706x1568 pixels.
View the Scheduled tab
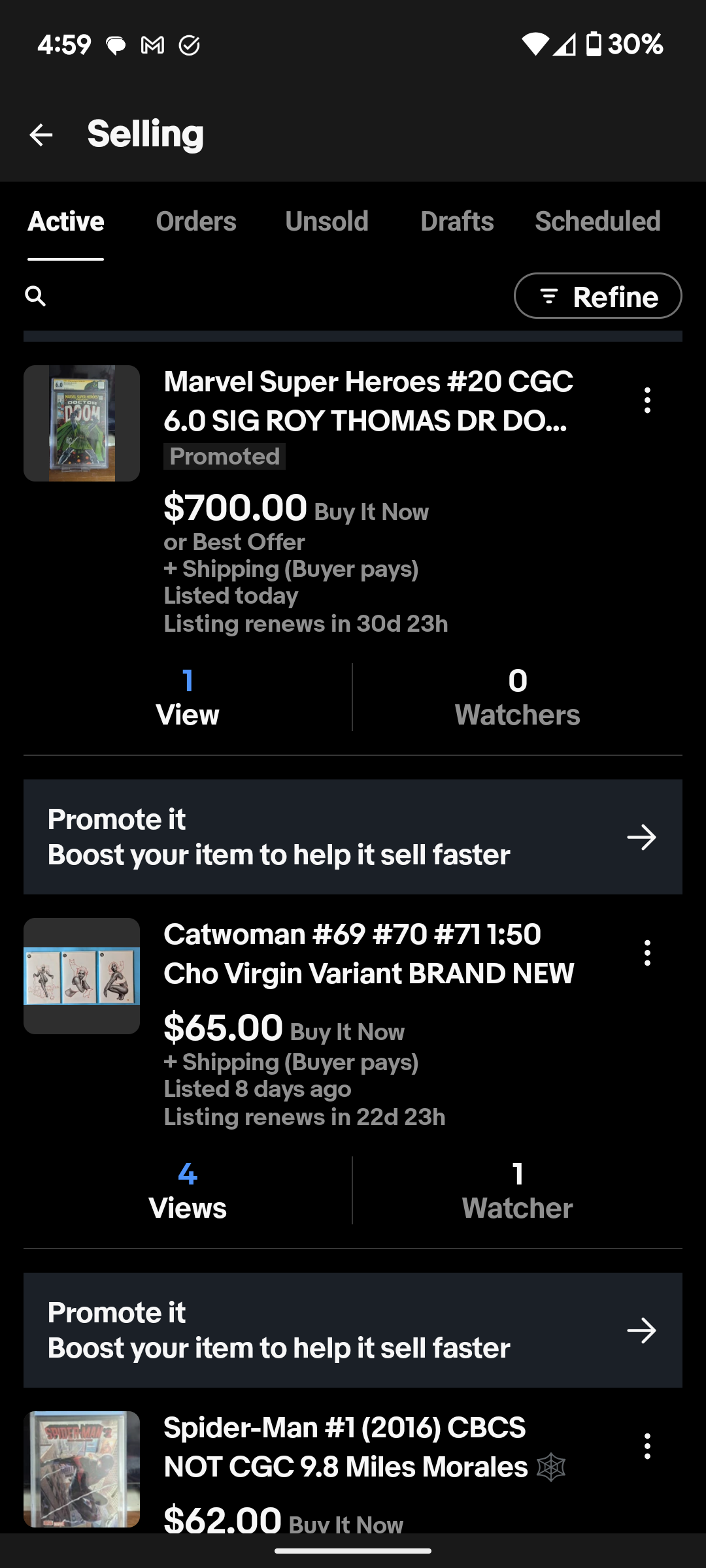point(597,221)
